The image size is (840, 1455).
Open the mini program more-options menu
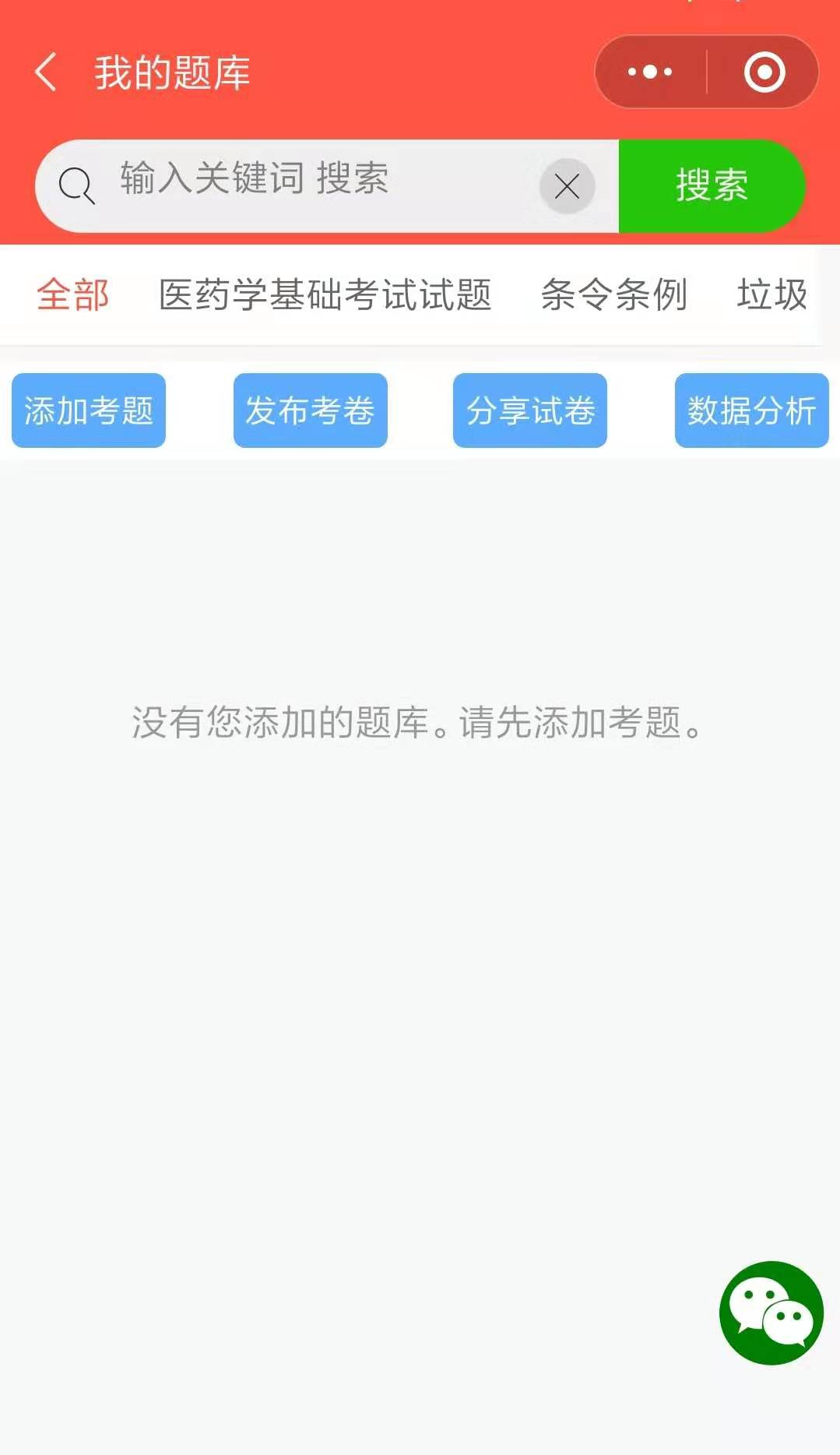click(x=650, y=72)
